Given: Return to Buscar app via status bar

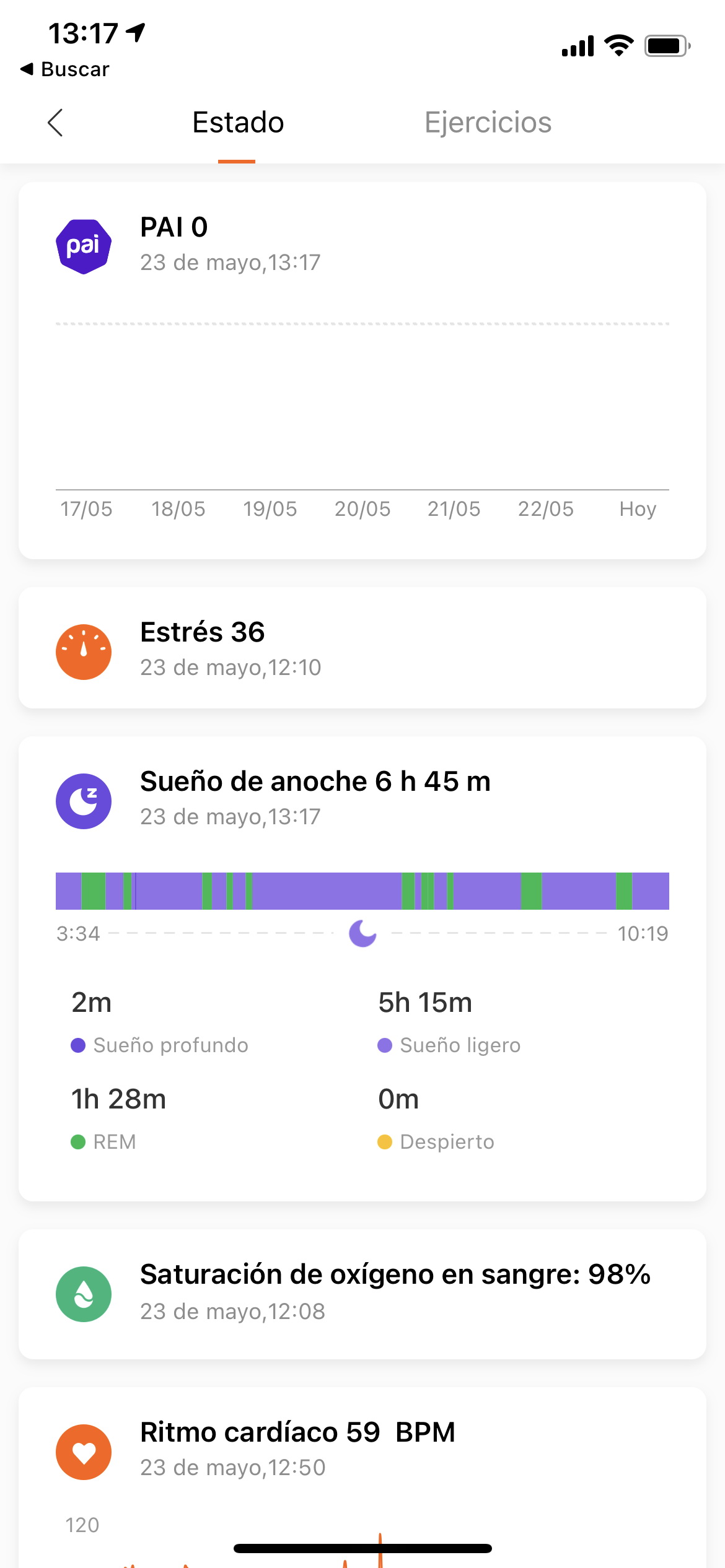Looking at the screenshot, I should [64, 69].
